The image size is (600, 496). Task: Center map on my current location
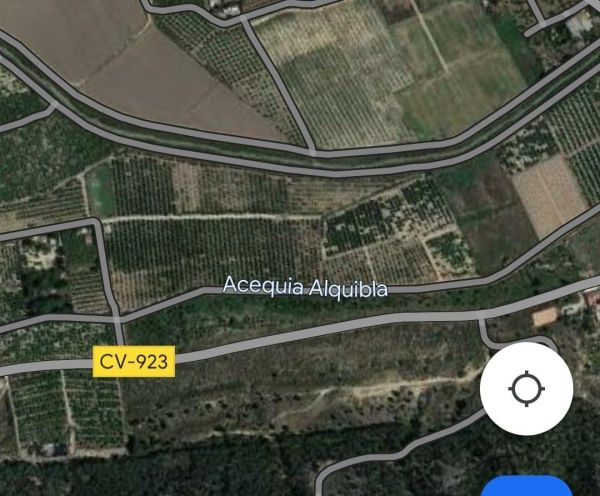point(526,388)
